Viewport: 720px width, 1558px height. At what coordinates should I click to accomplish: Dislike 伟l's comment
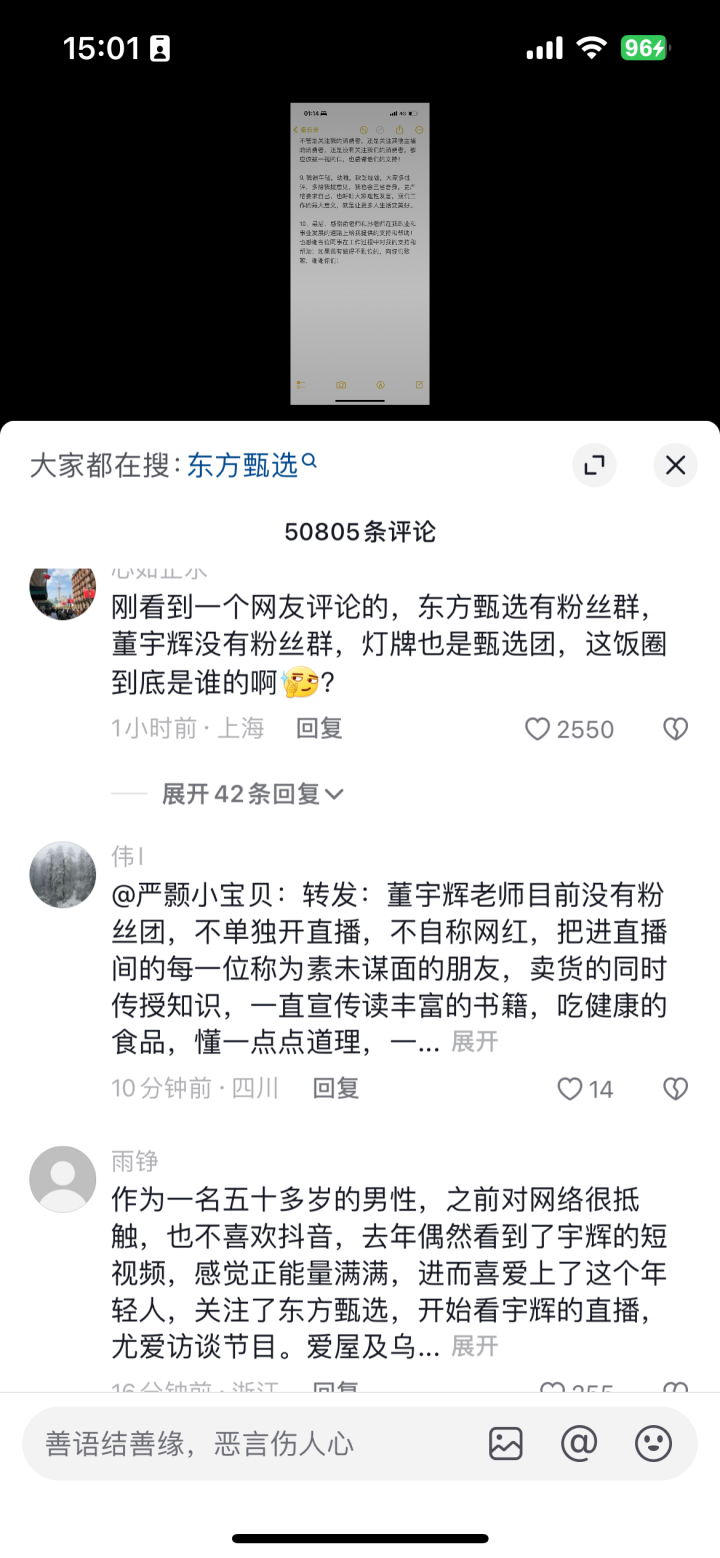676,1088
